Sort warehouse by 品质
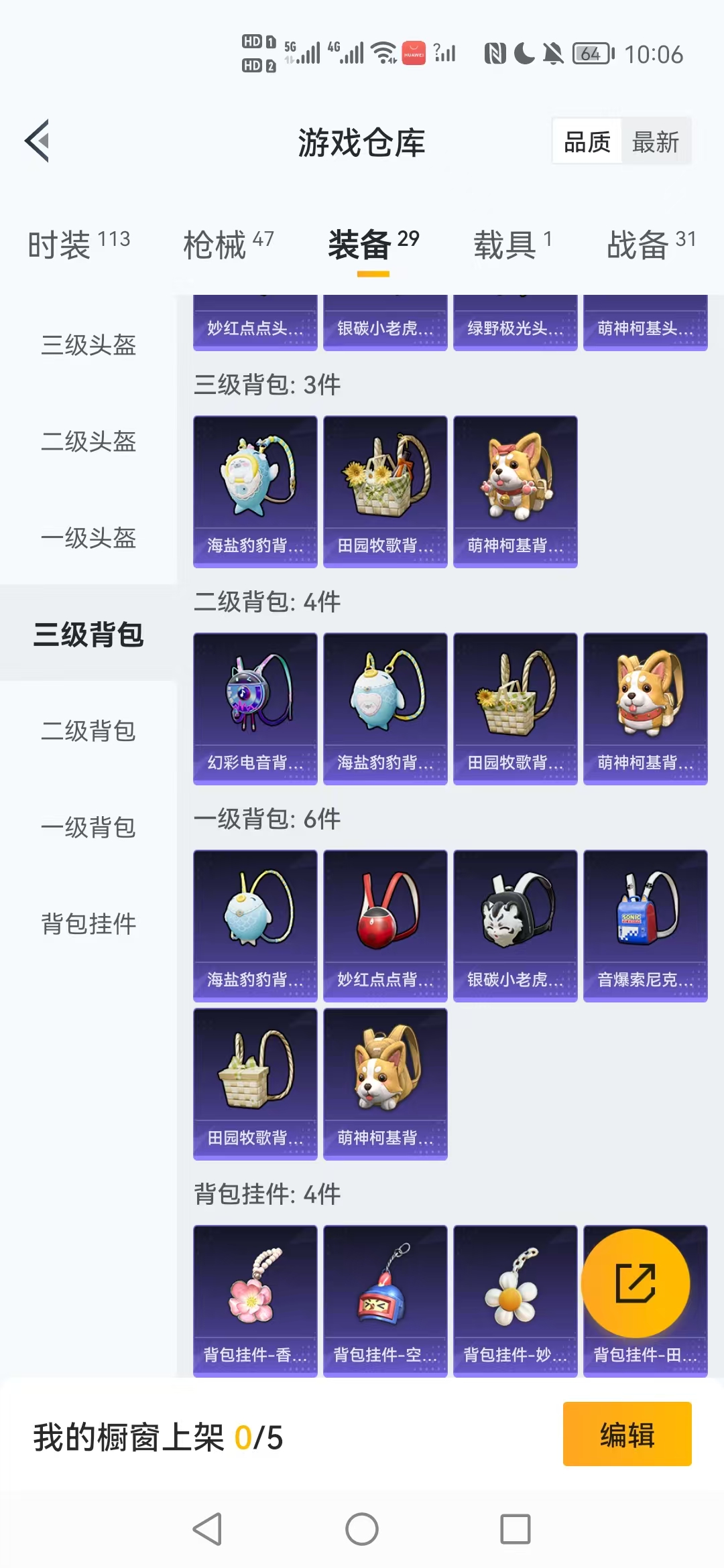The height and width of the screenshot is (1568, 724). 587,142
